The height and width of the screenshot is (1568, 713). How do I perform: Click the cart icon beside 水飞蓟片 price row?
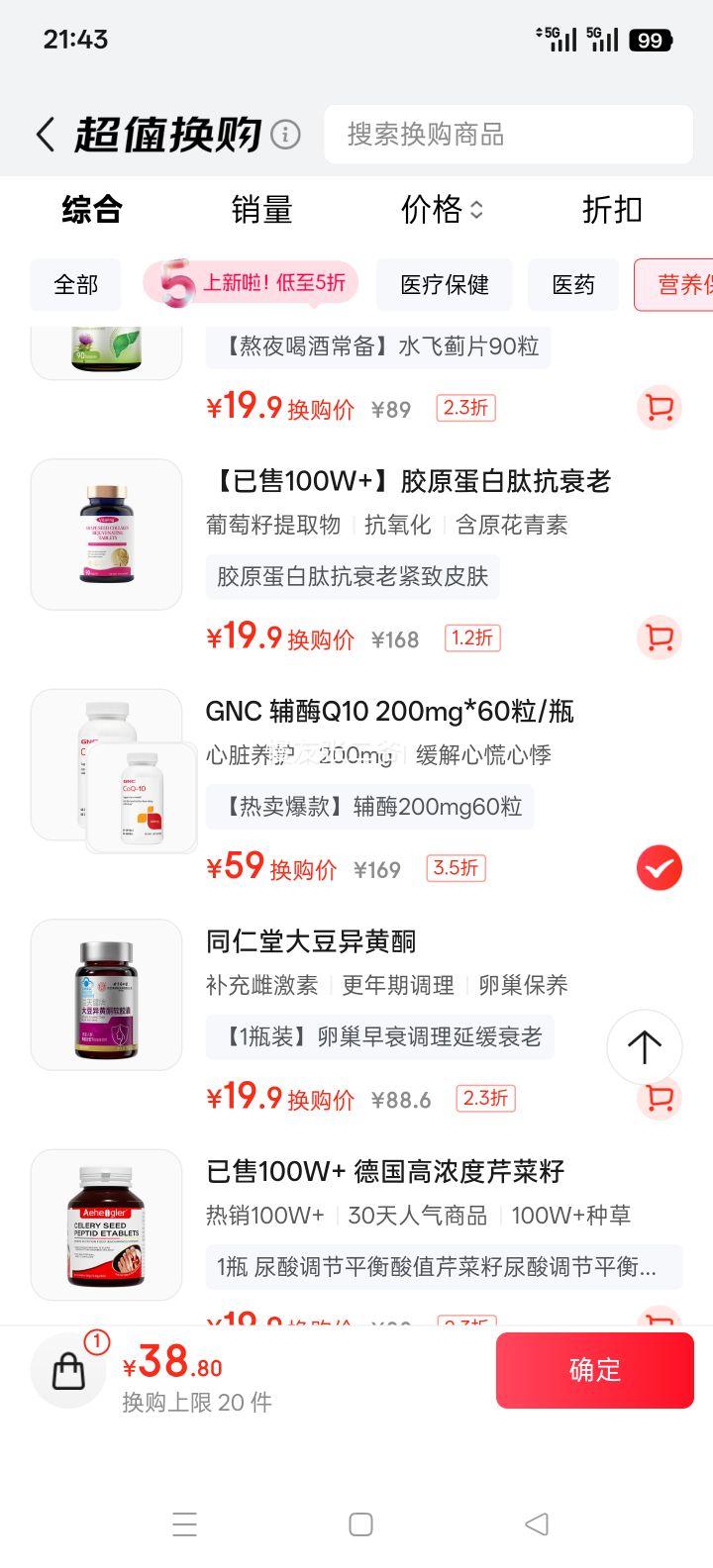658,408
